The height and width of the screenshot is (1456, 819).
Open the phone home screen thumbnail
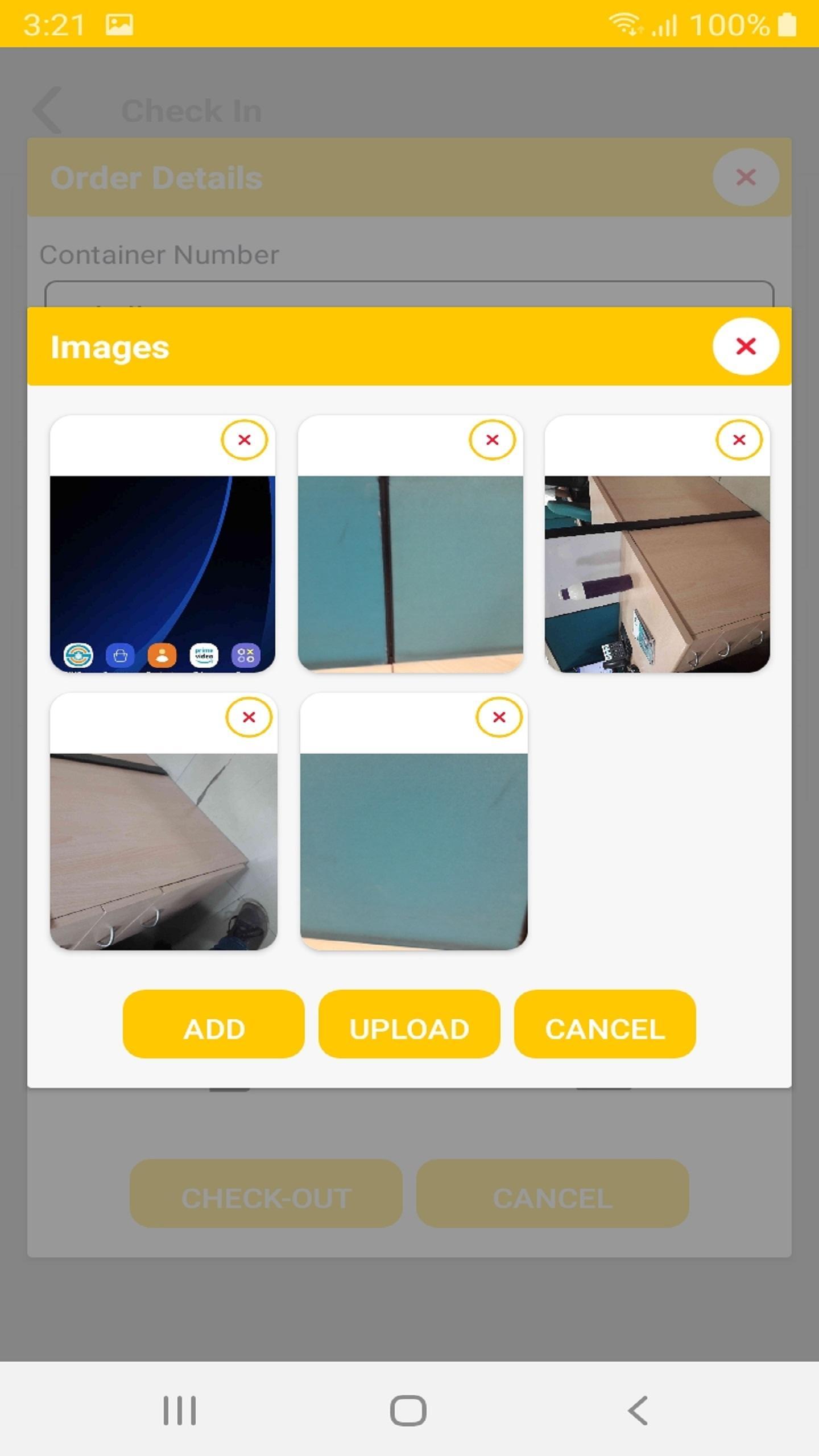coord(163,574)
